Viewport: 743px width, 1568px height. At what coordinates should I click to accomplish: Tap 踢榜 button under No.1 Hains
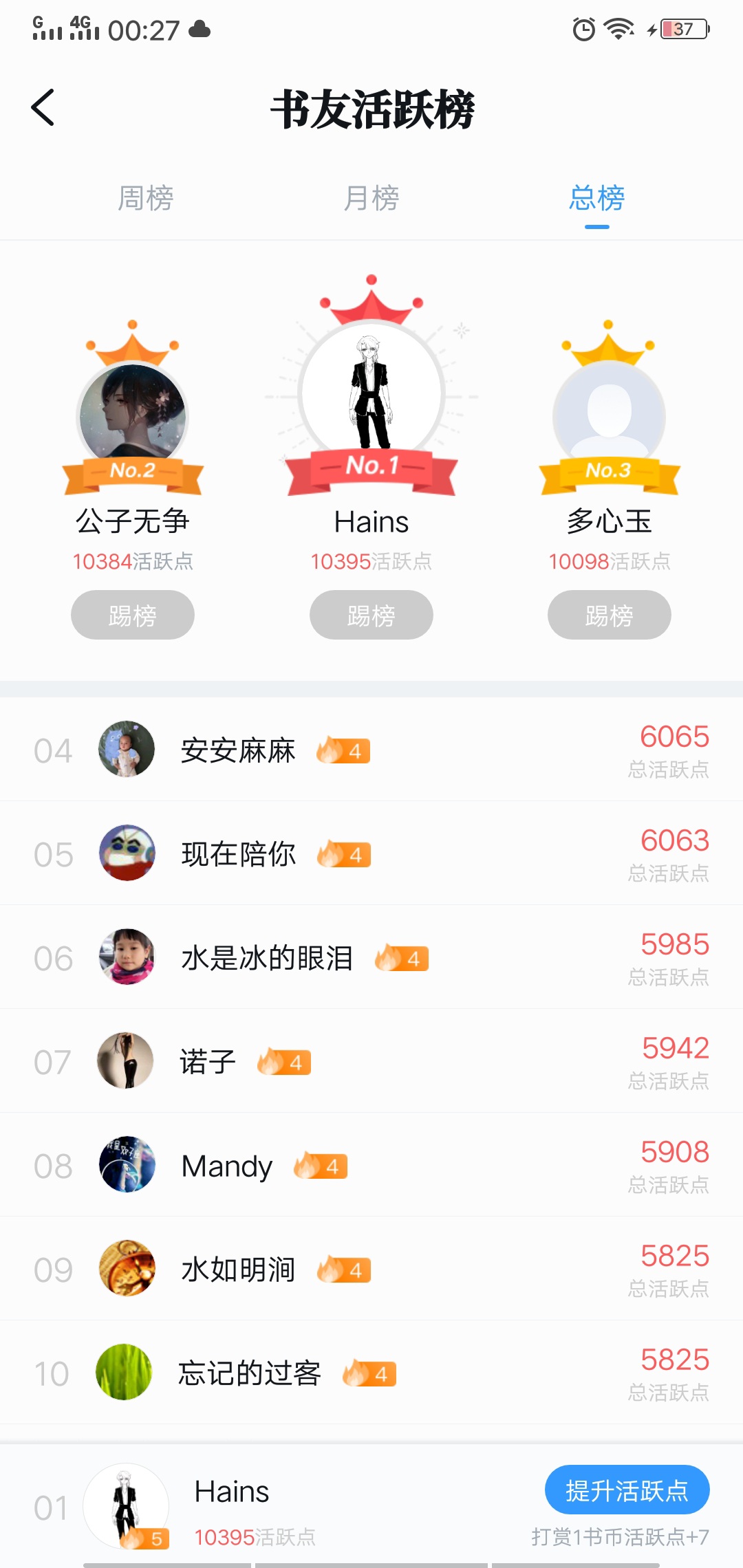pos(371,615)
